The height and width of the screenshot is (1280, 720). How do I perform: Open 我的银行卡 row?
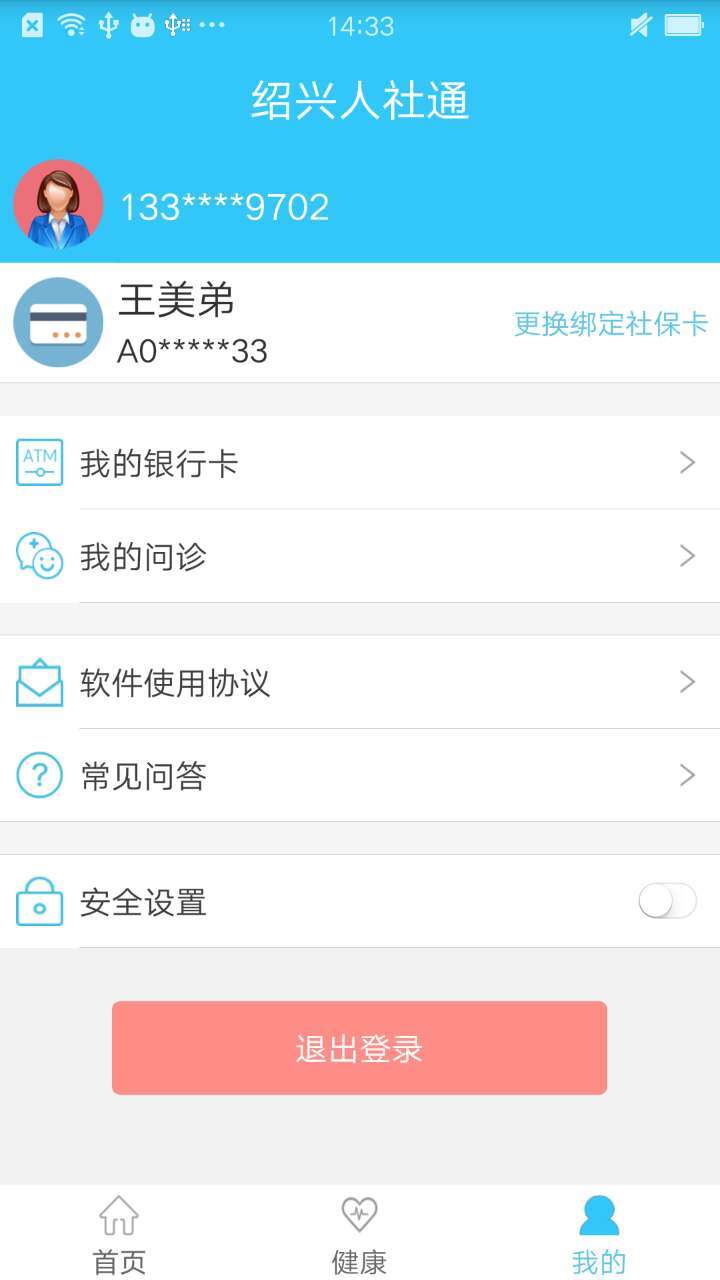360,463
